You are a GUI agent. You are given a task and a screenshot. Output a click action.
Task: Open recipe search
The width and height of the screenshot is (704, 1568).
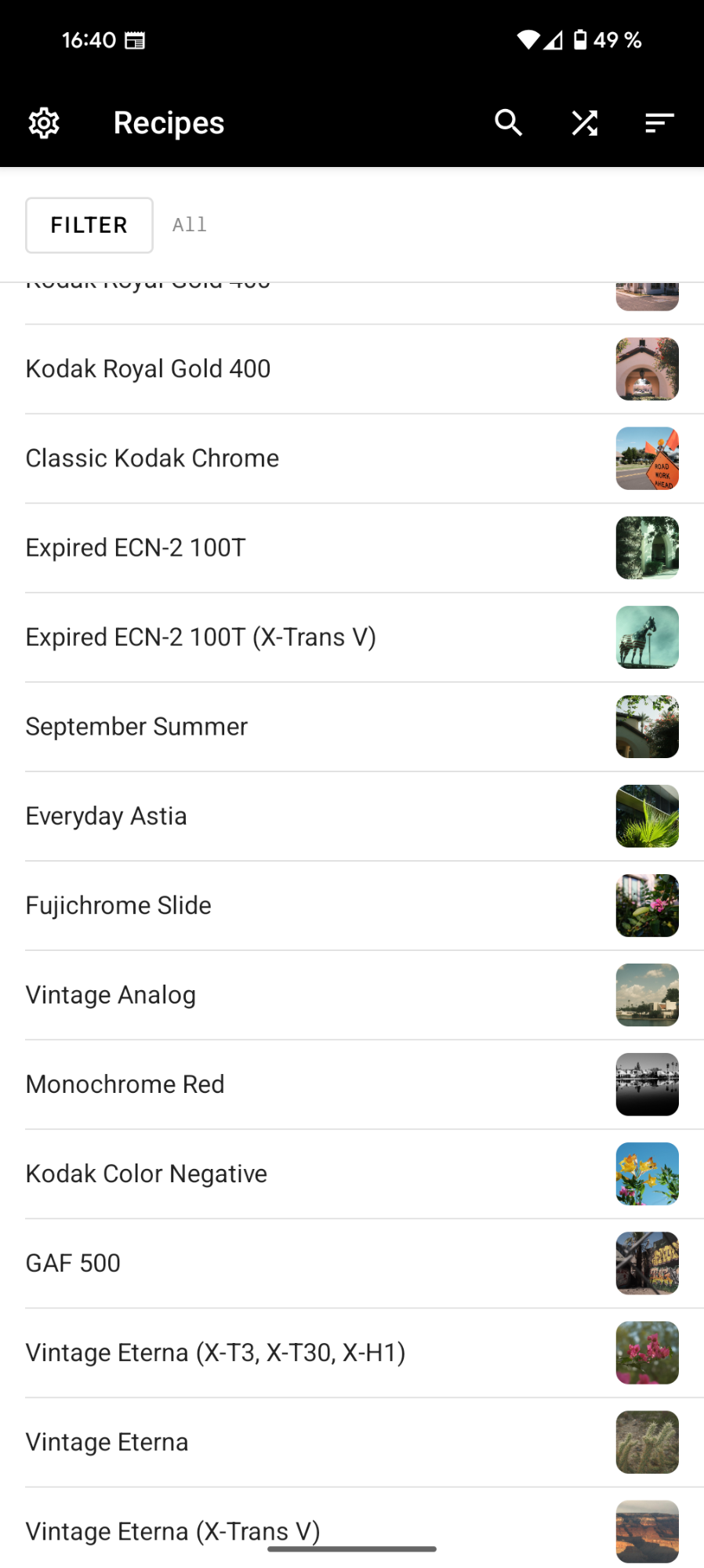click(x=508, y=123)
